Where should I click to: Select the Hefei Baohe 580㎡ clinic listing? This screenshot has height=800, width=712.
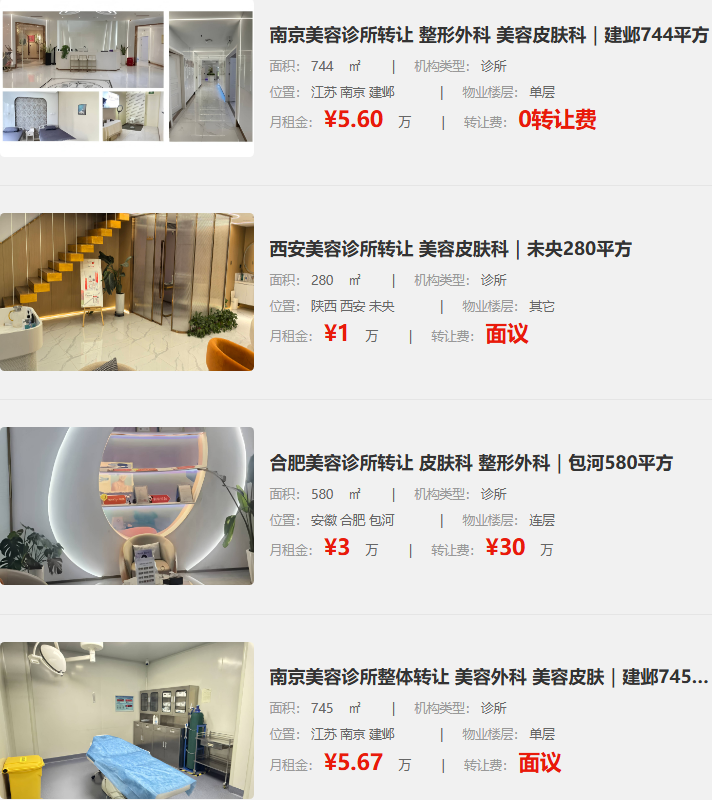pyautogui.click(x=471, y=463)
